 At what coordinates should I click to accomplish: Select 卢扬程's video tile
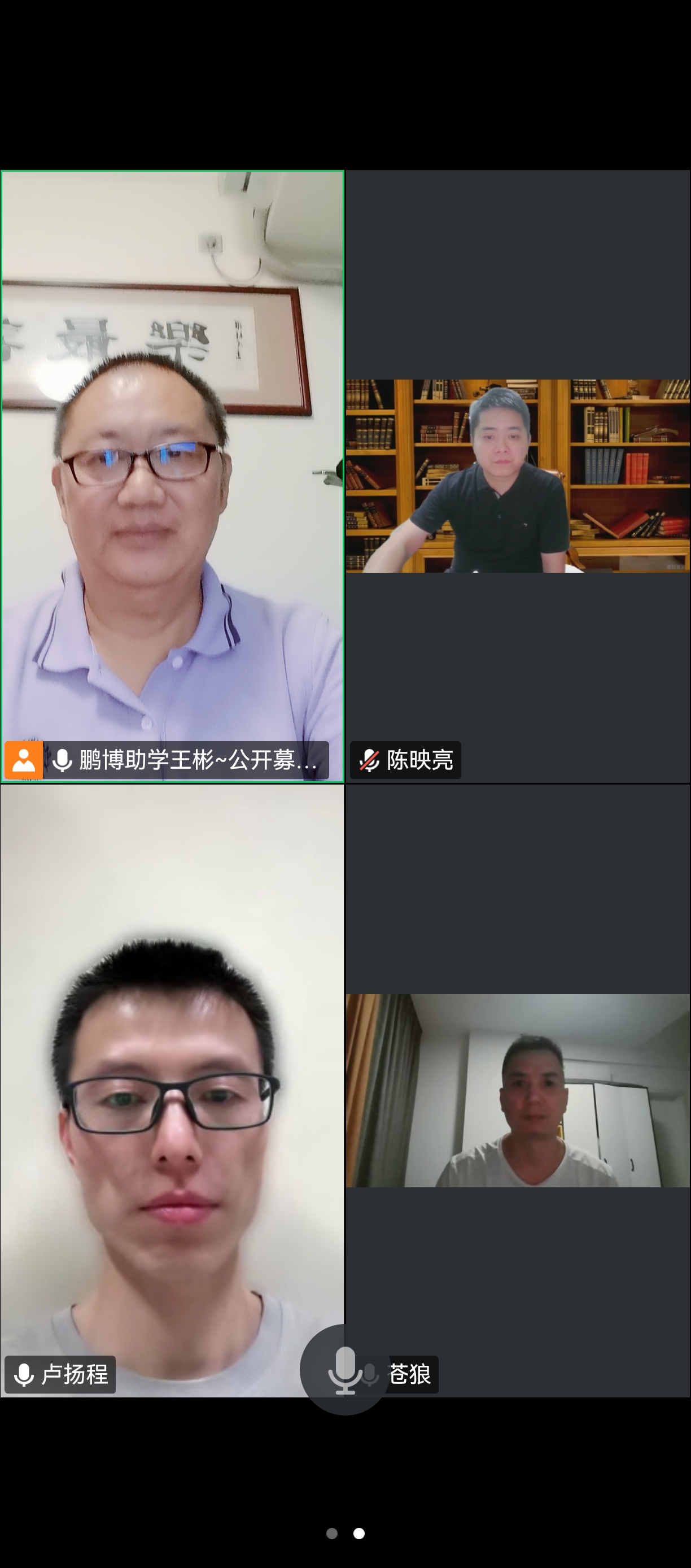pyautogui.click(x=172, y=1090)
